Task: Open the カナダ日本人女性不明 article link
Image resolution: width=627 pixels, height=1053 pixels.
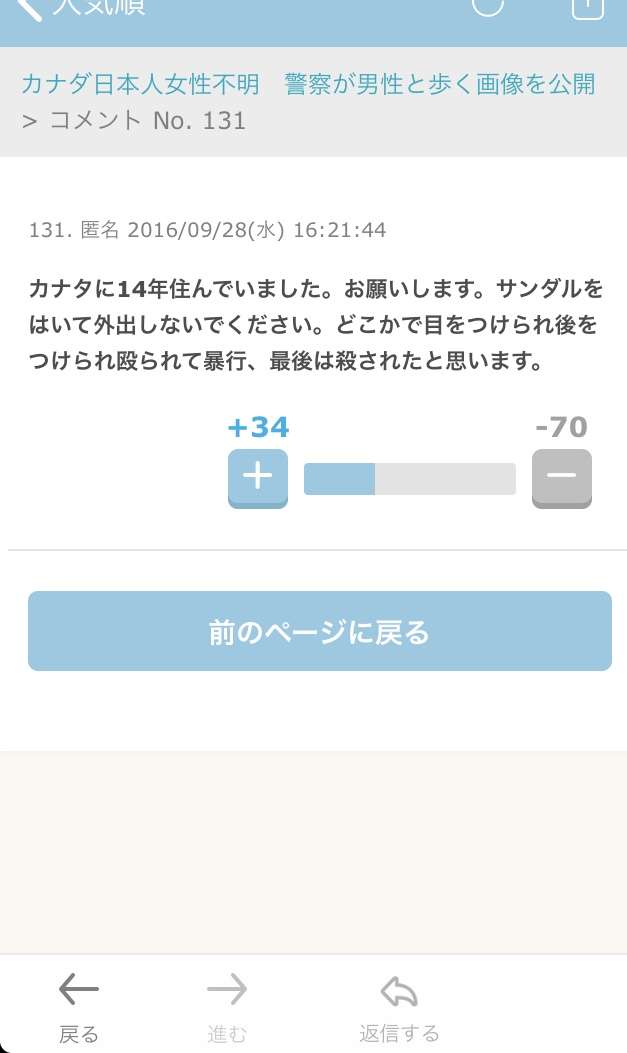Action: click(x=308, y=85)
